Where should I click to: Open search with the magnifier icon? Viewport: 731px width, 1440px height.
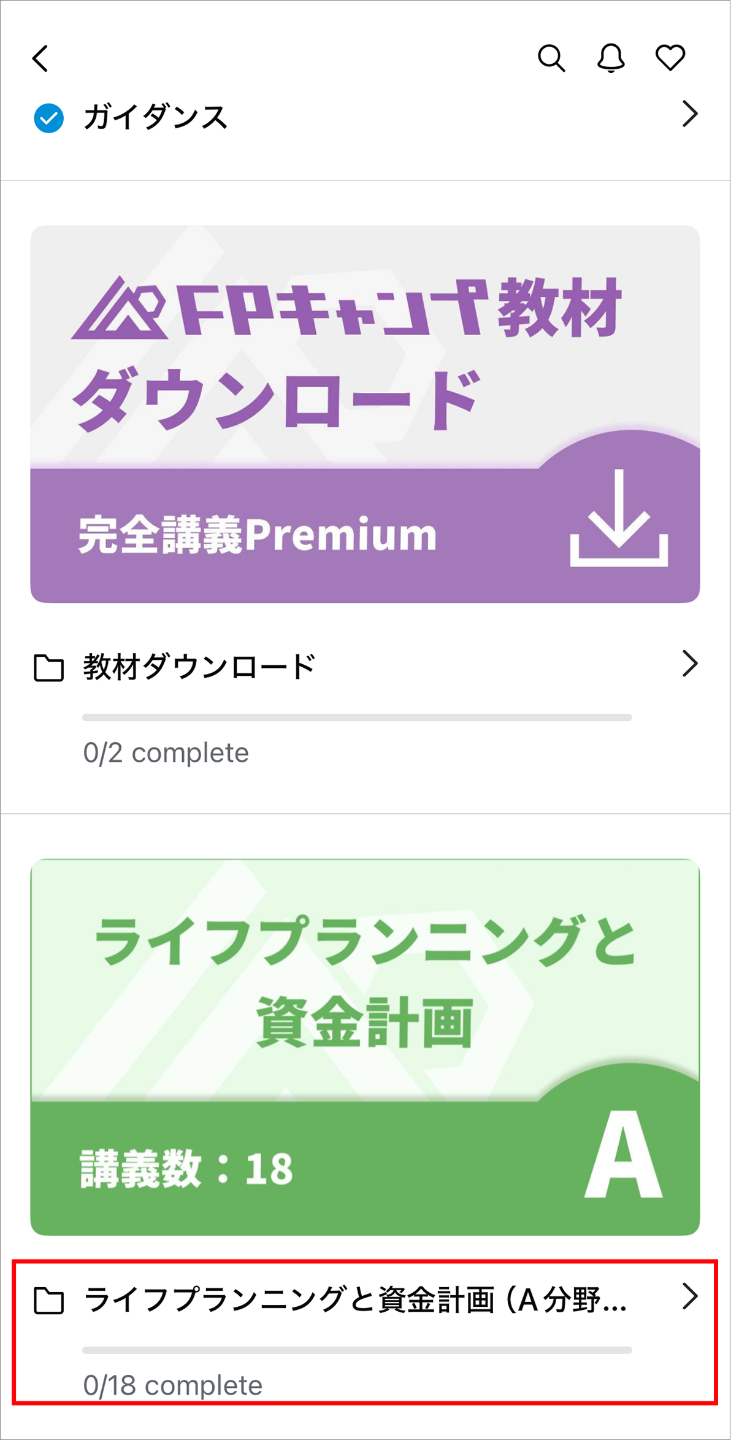pyautogui.click(x=551, y=58)
